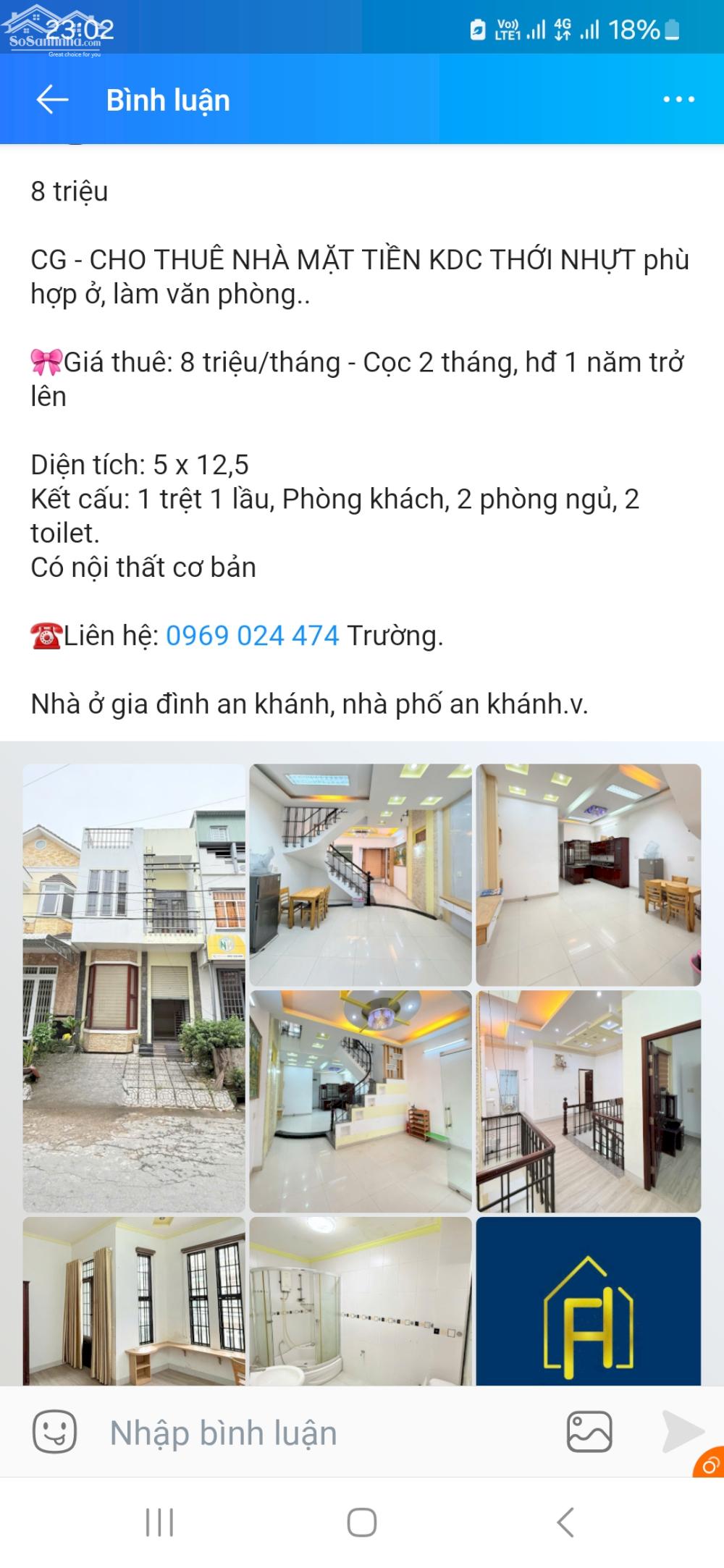View the bedroom with curtains photo
724x1568 pixels.
tap(134, 1301)
